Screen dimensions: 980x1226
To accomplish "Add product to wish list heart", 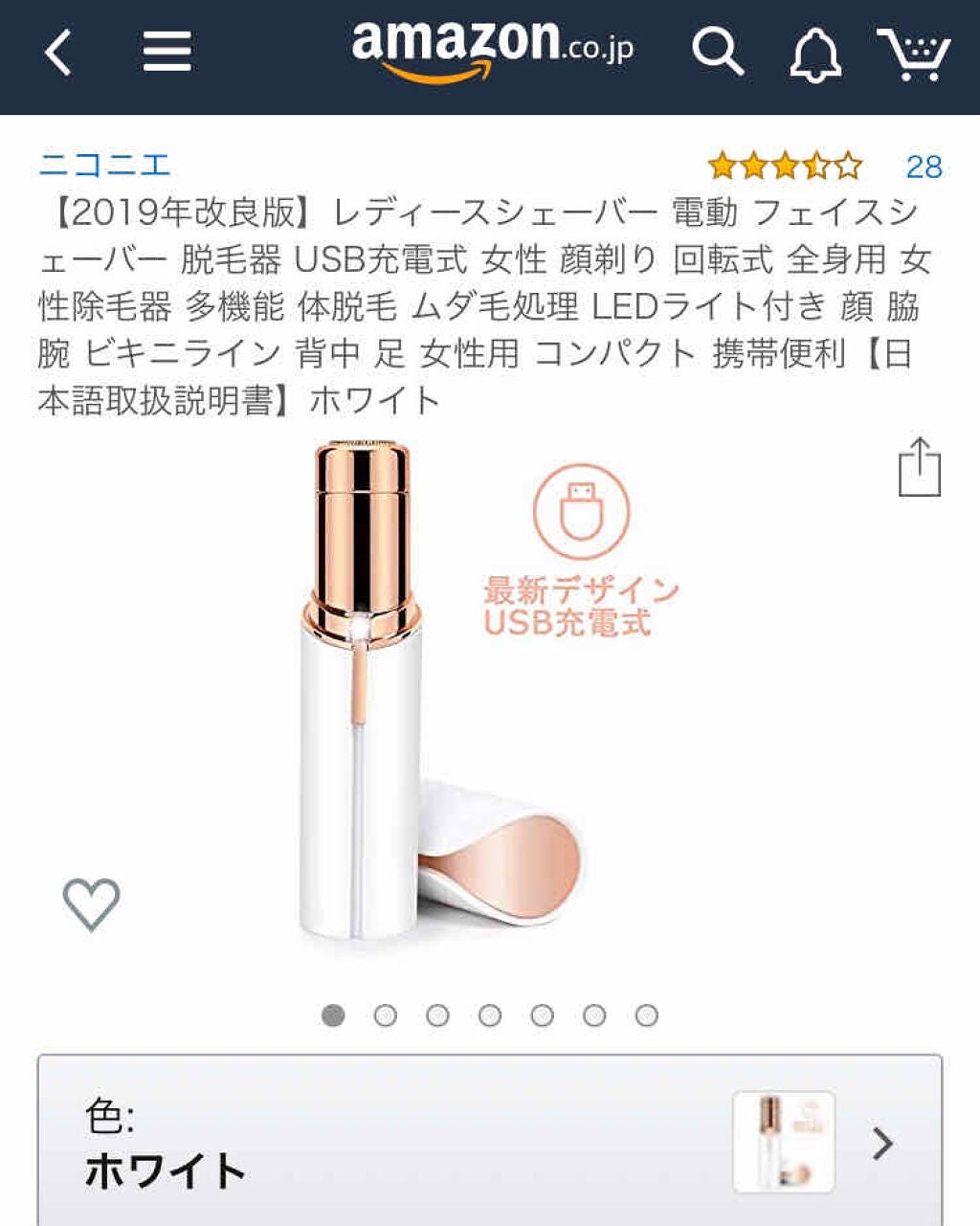I will (91, 903).
